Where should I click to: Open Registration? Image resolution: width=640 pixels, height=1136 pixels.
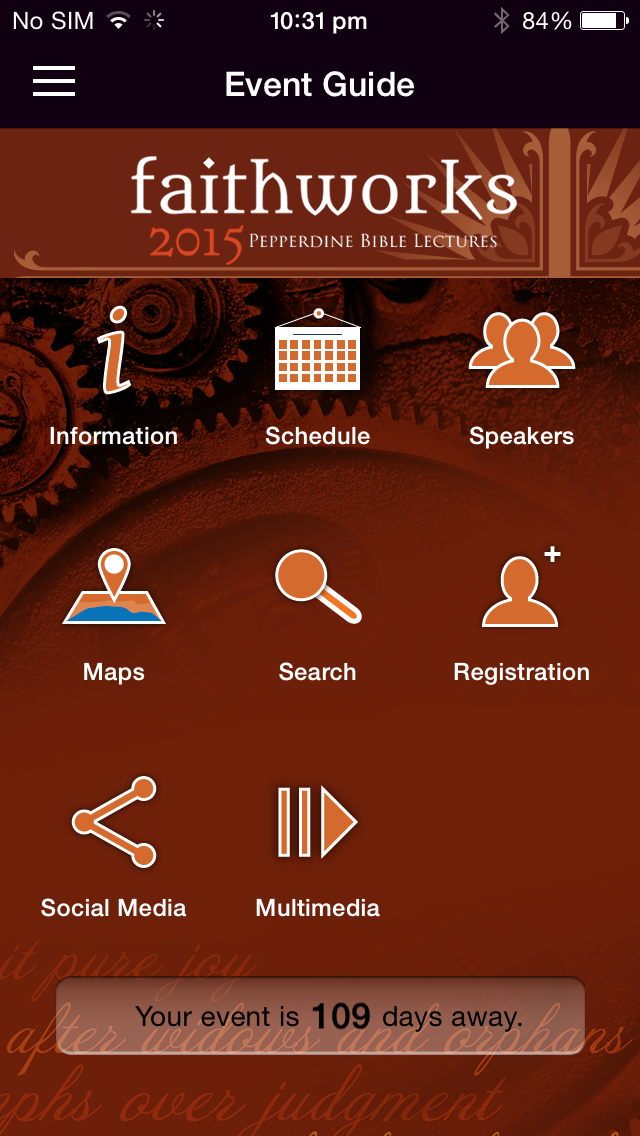pos(521,613)
